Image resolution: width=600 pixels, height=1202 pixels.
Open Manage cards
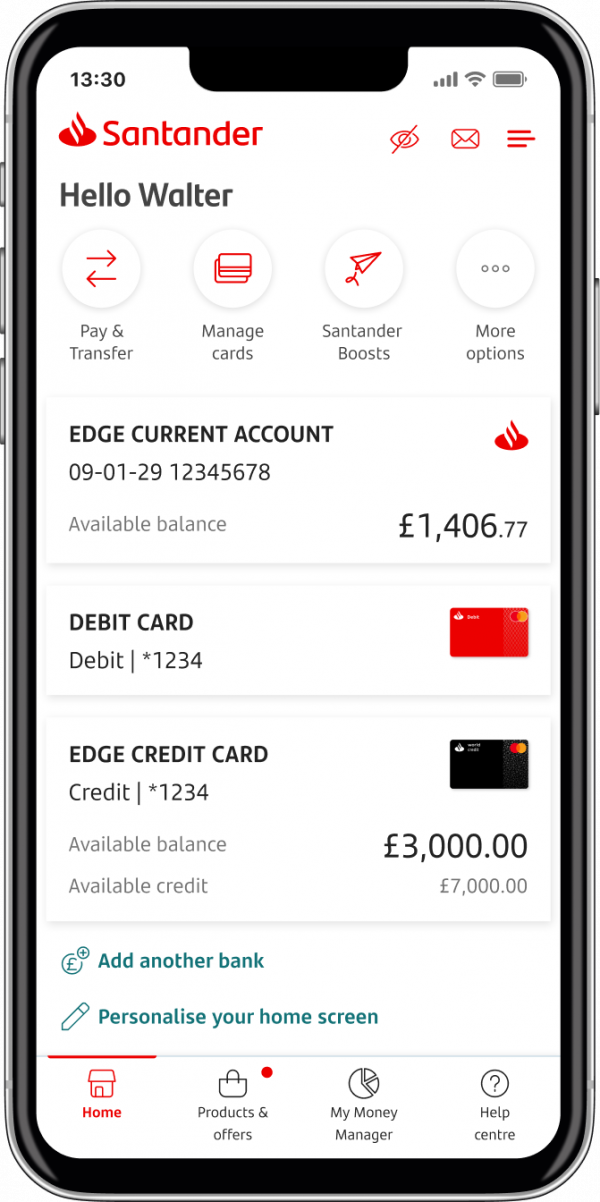(233, 269)
